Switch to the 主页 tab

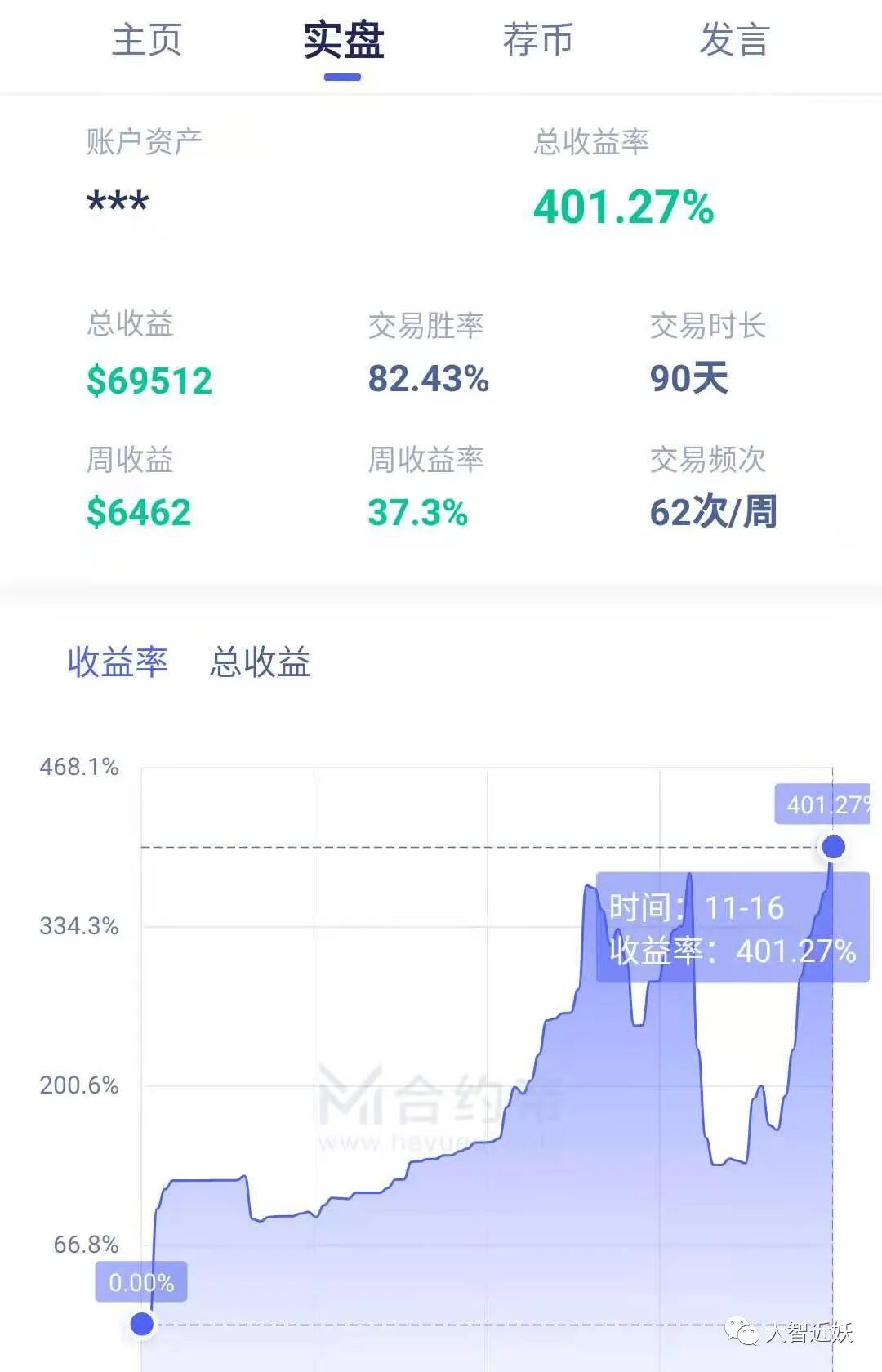(x=146, y=40)
